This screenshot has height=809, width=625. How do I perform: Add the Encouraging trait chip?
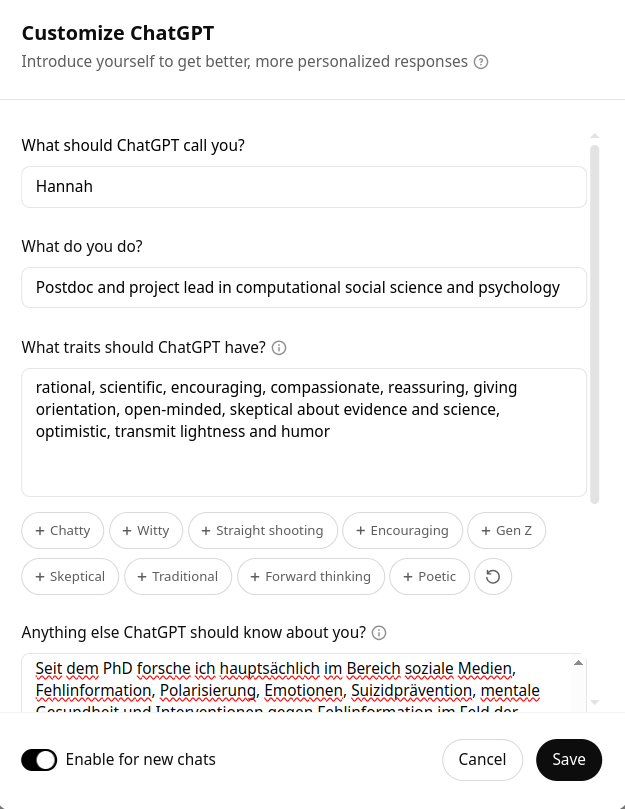point(402,531)
